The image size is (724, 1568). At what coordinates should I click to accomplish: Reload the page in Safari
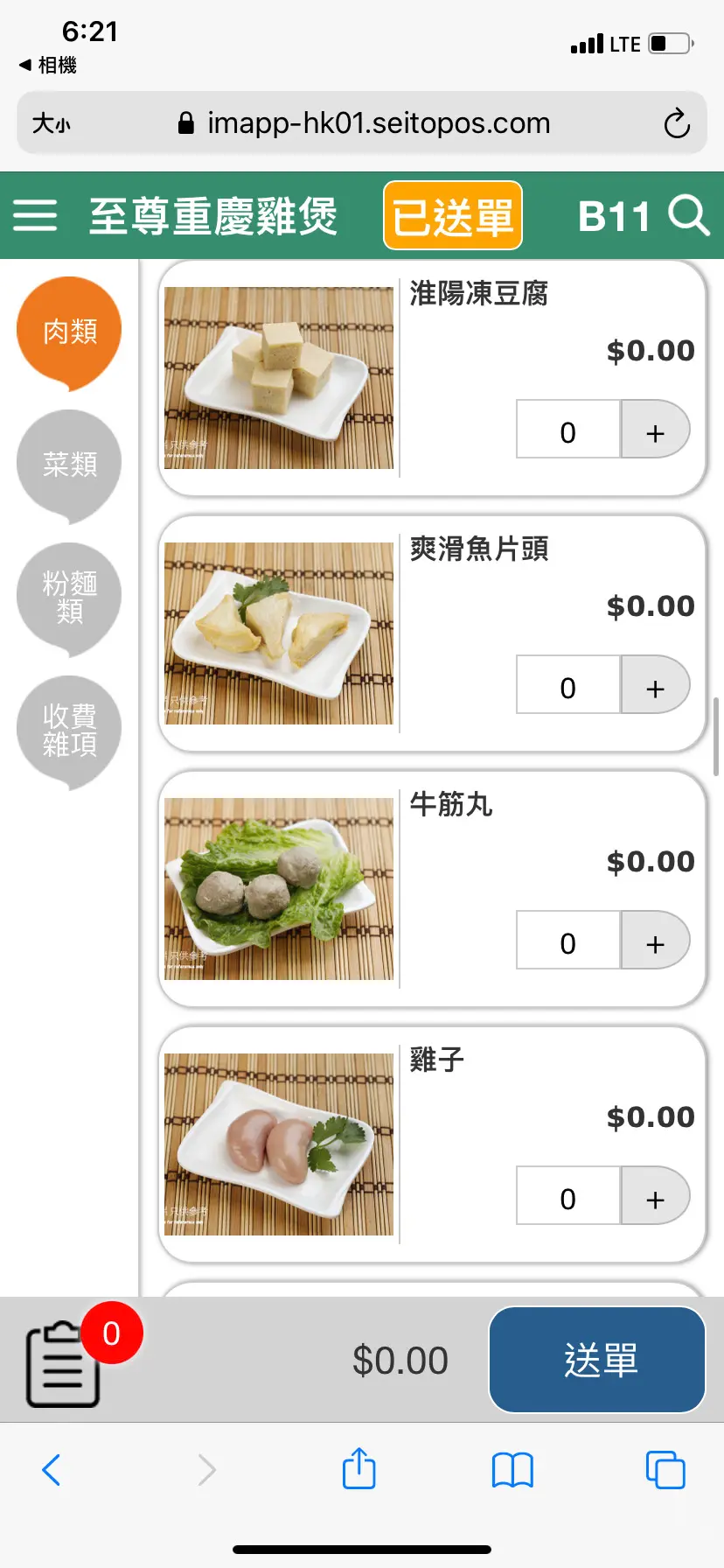coord(677,123)
